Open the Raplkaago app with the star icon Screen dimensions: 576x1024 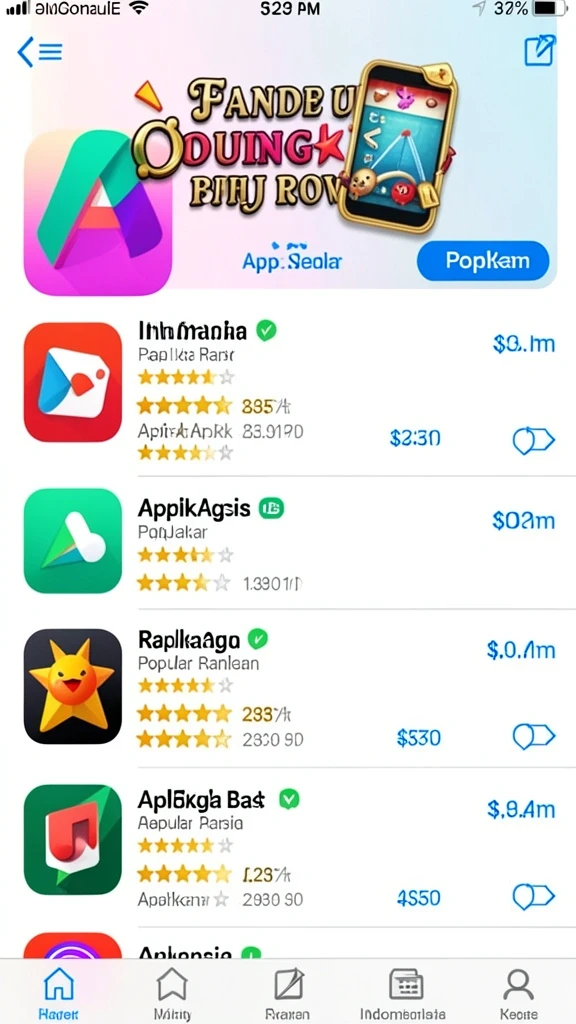click(x=289, y=688)
